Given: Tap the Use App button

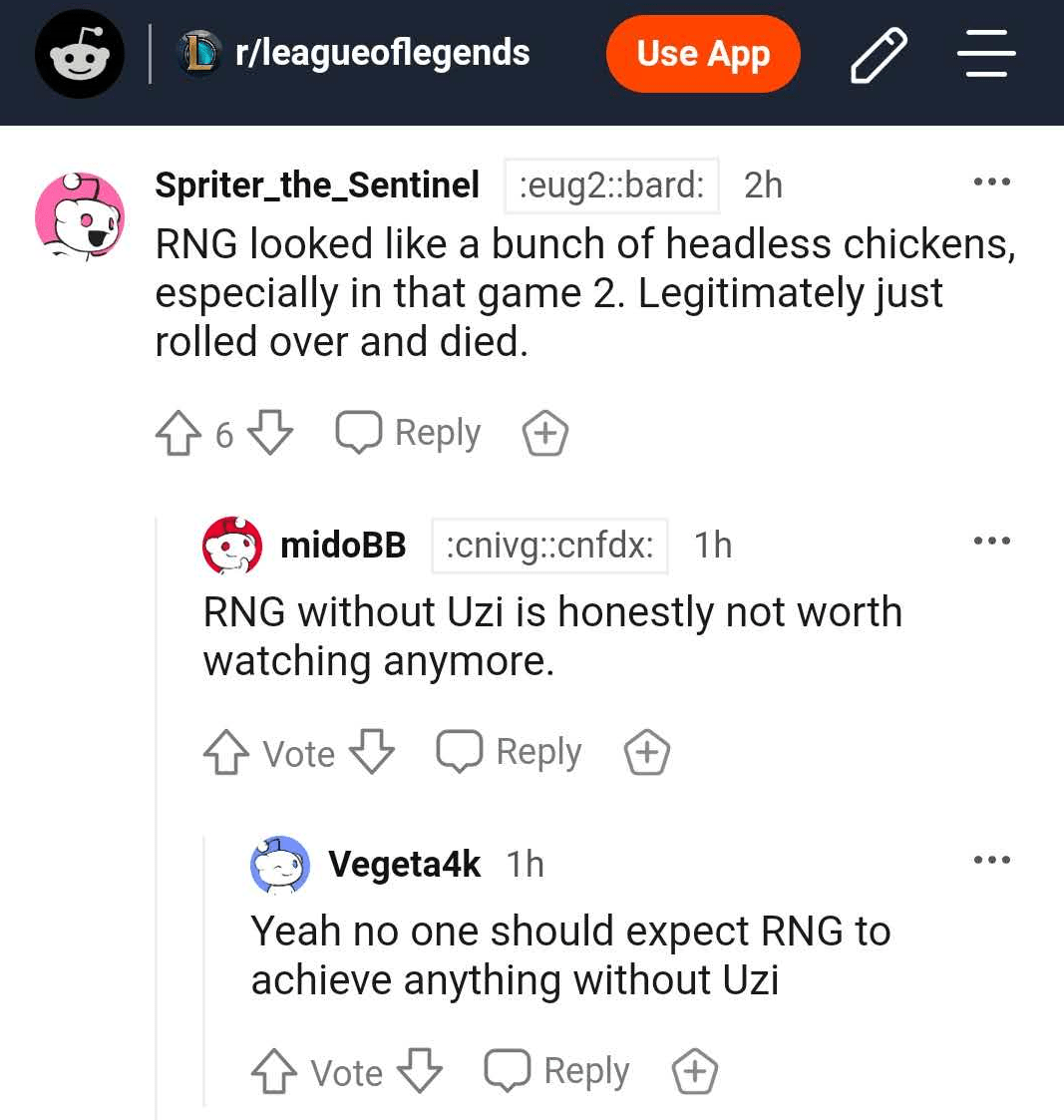Looking at the screenshot, I should [703, 54].
